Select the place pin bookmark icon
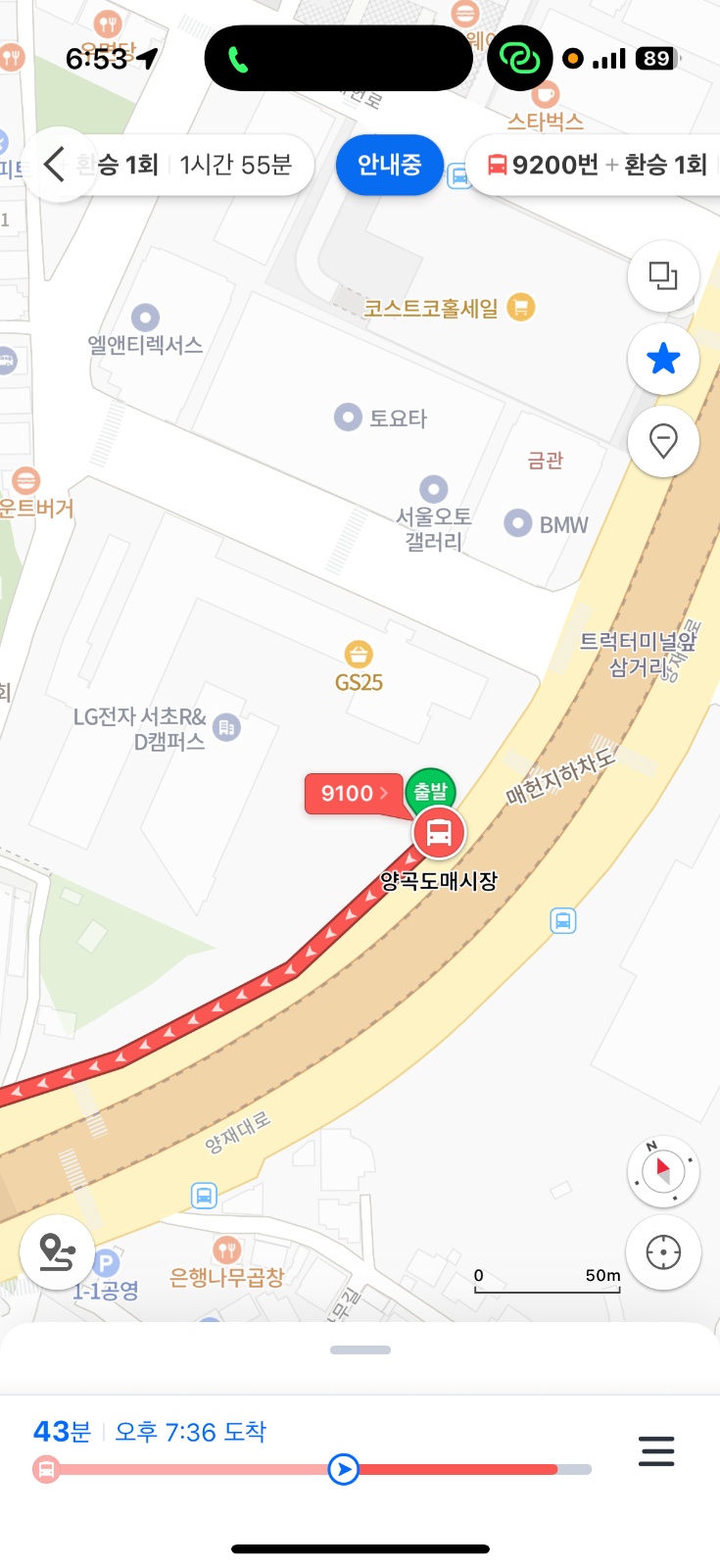 663,441
